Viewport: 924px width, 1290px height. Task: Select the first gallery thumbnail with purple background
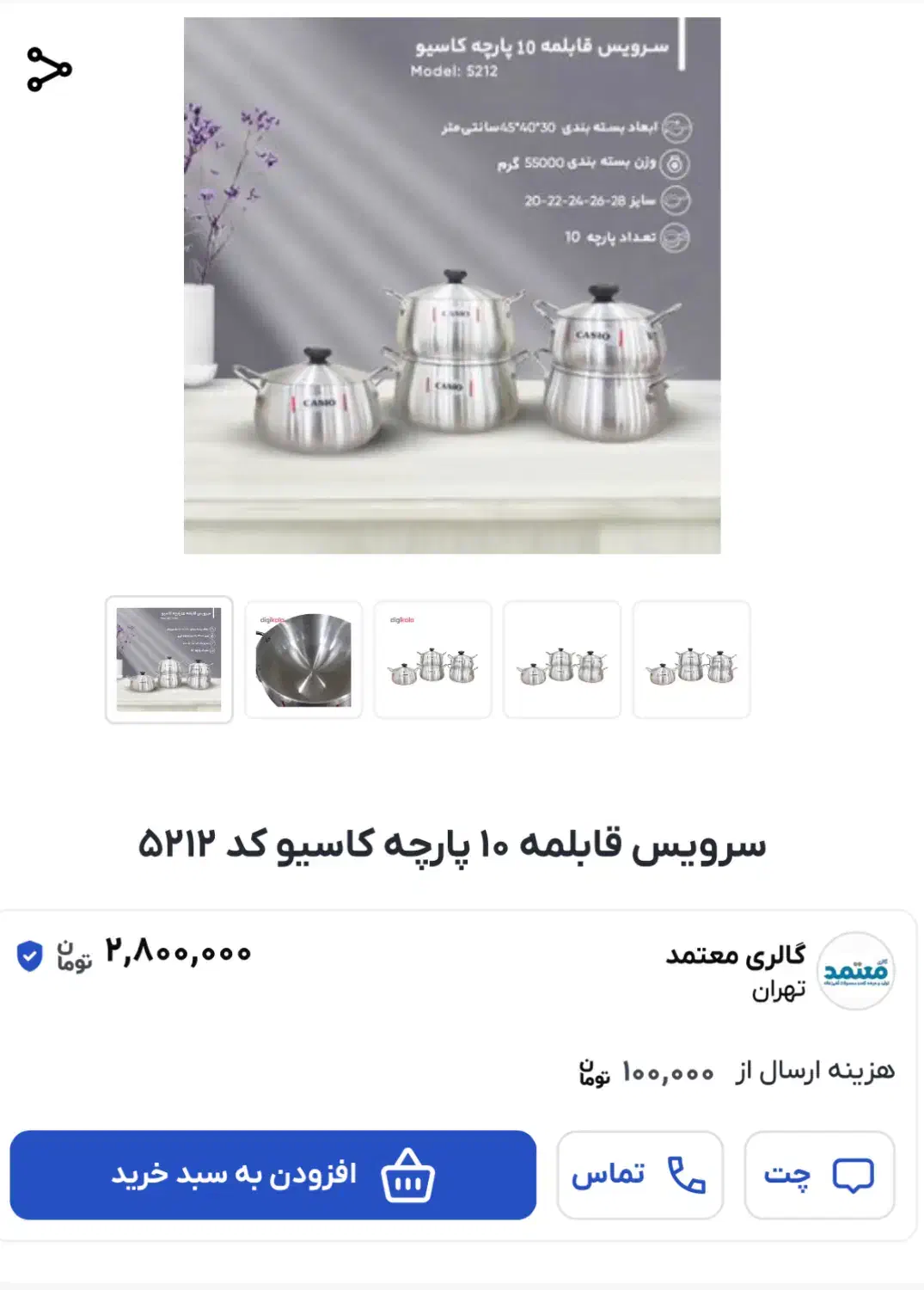169,660
